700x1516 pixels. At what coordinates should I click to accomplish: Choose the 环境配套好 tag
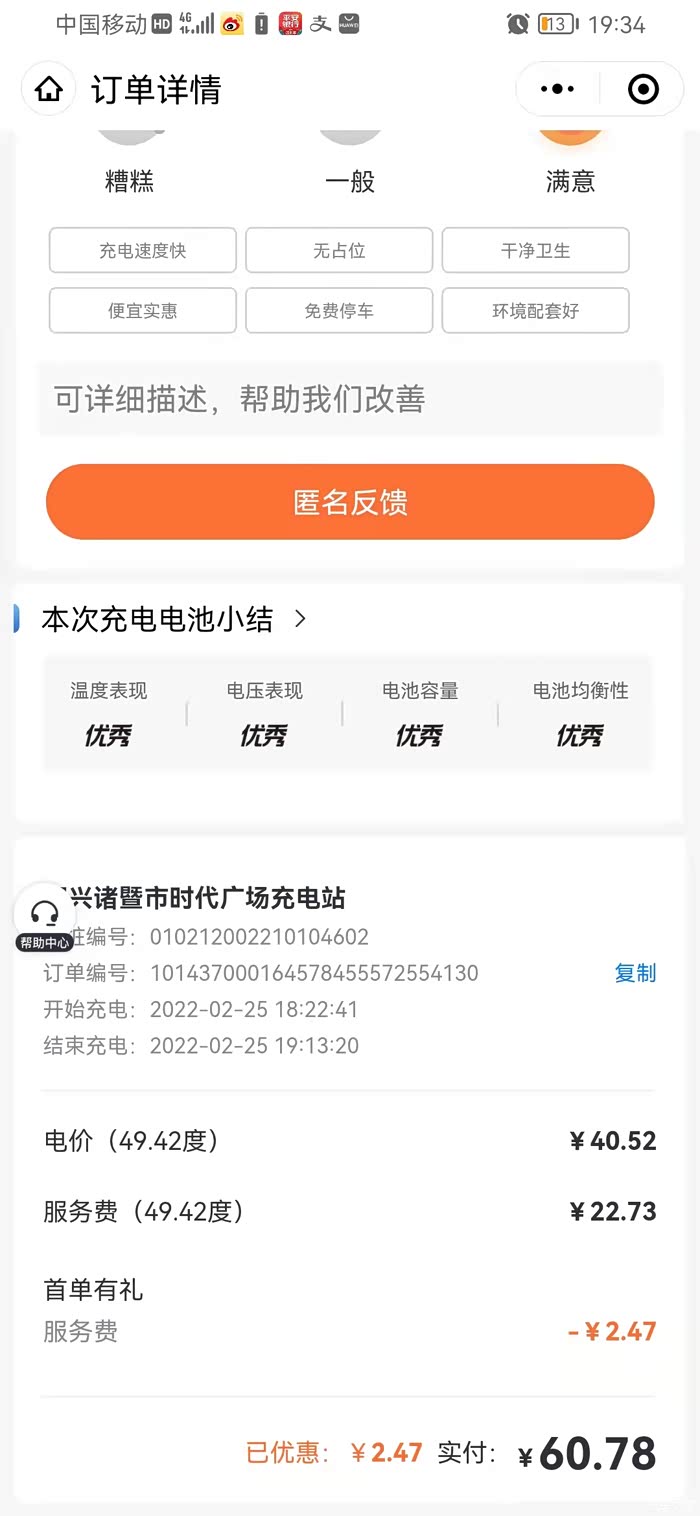point(535,311)
